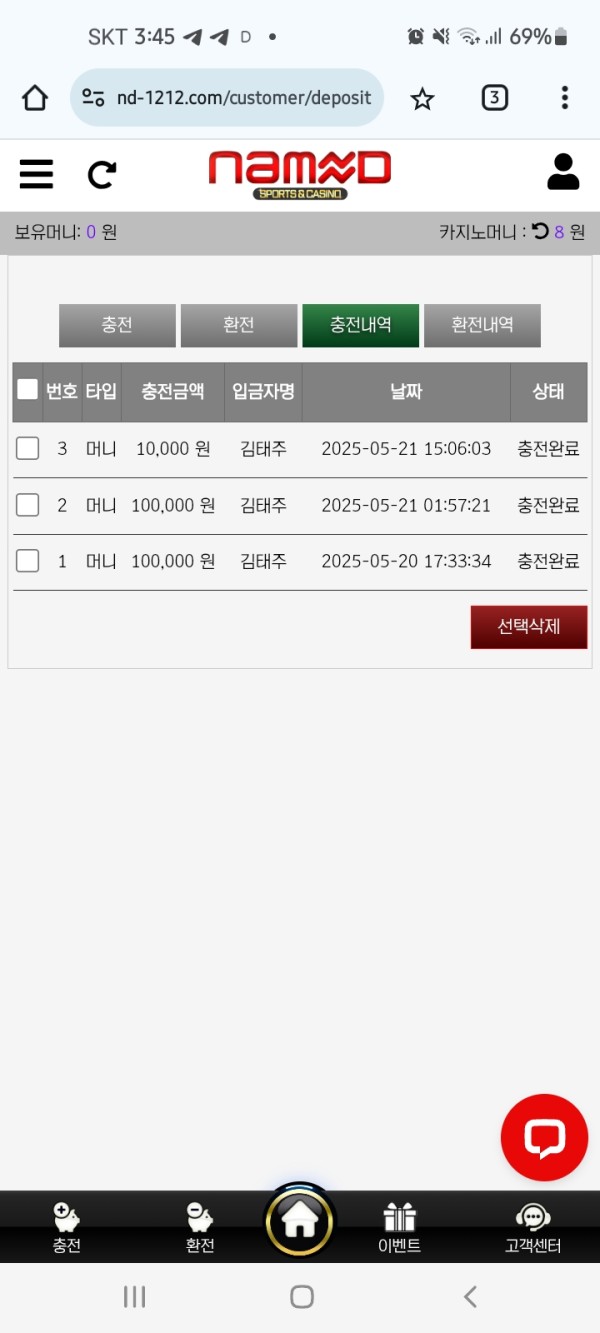600x1333 pixels.
Task: Open the user profile icon
Action: (x=563, y=173)
